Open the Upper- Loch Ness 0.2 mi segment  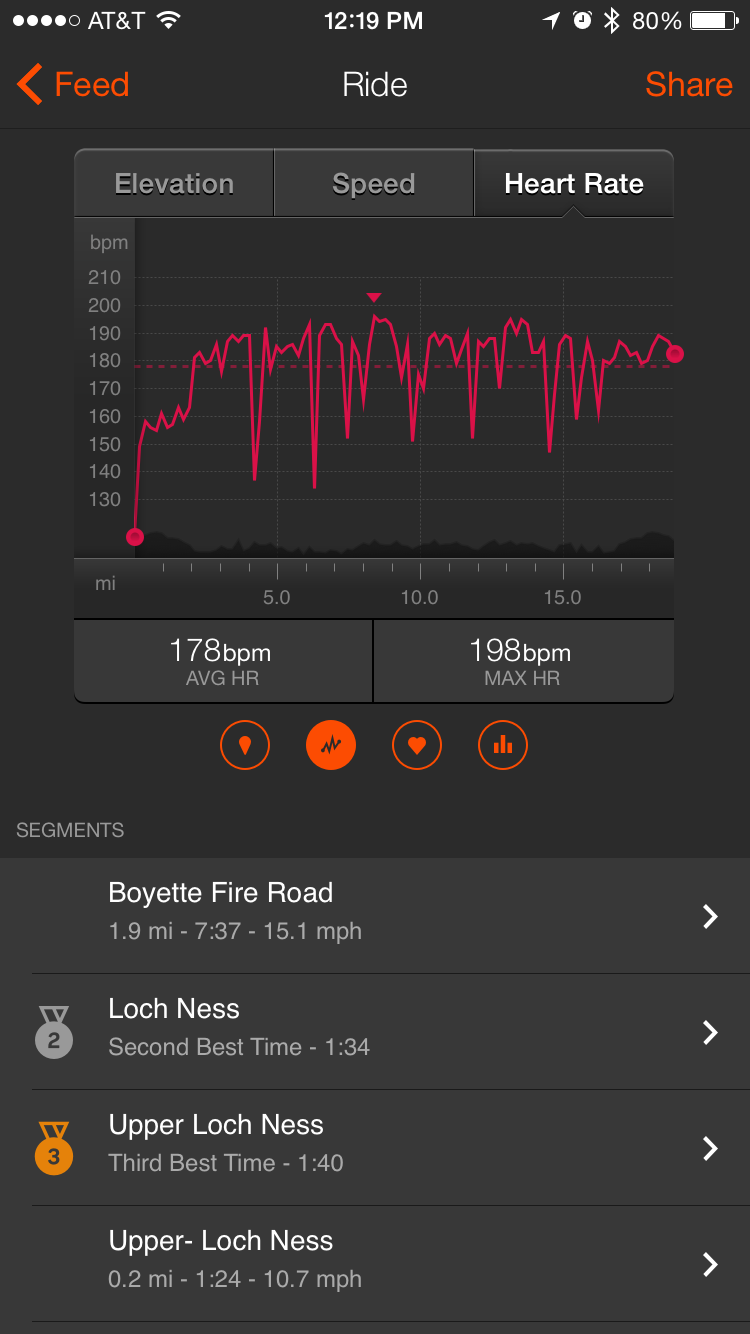click(375, 1264)
